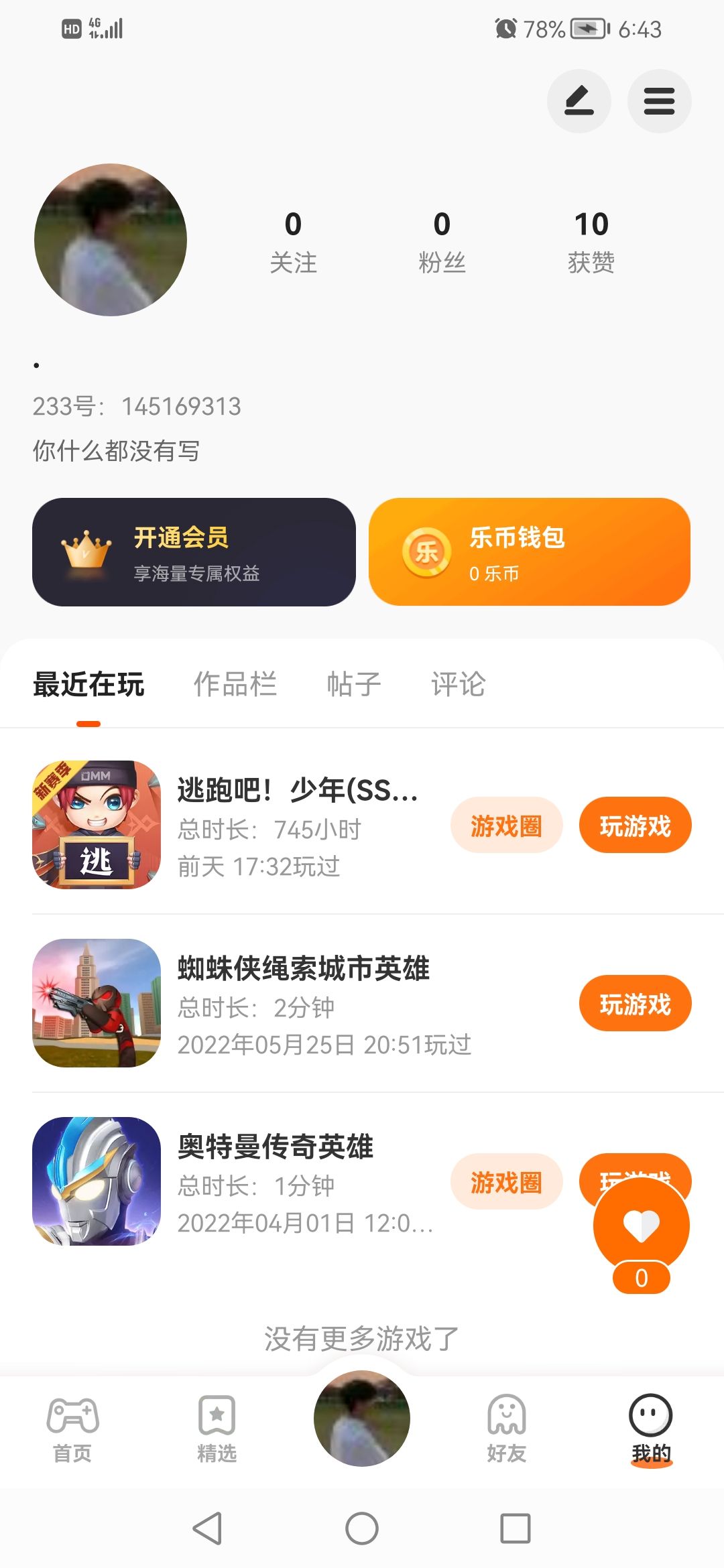This screenshot has width=724, height=1568.
Task: Open the 粉丝 fans list
Action: (442, 241)
